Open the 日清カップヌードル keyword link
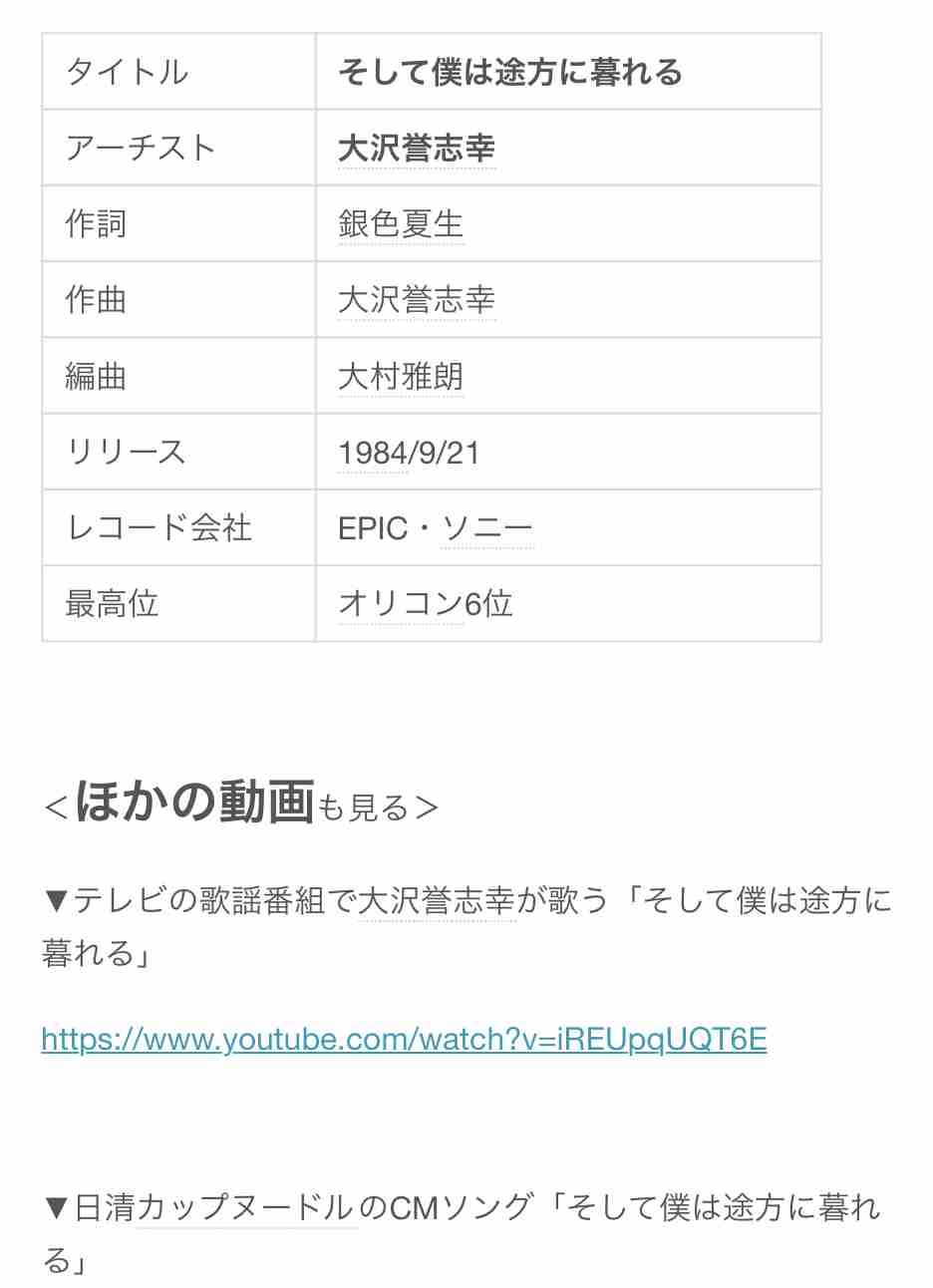933x1288 pixels. [244, 1208]
